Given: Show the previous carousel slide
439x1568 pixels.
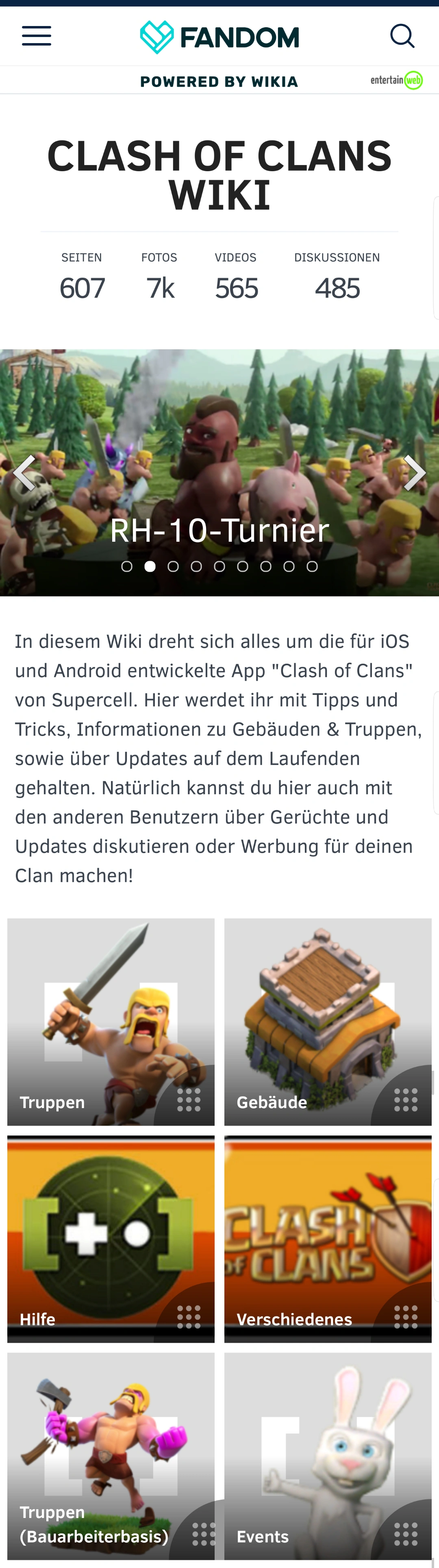Looking at the screenshot, I should [x=25, y=473].
